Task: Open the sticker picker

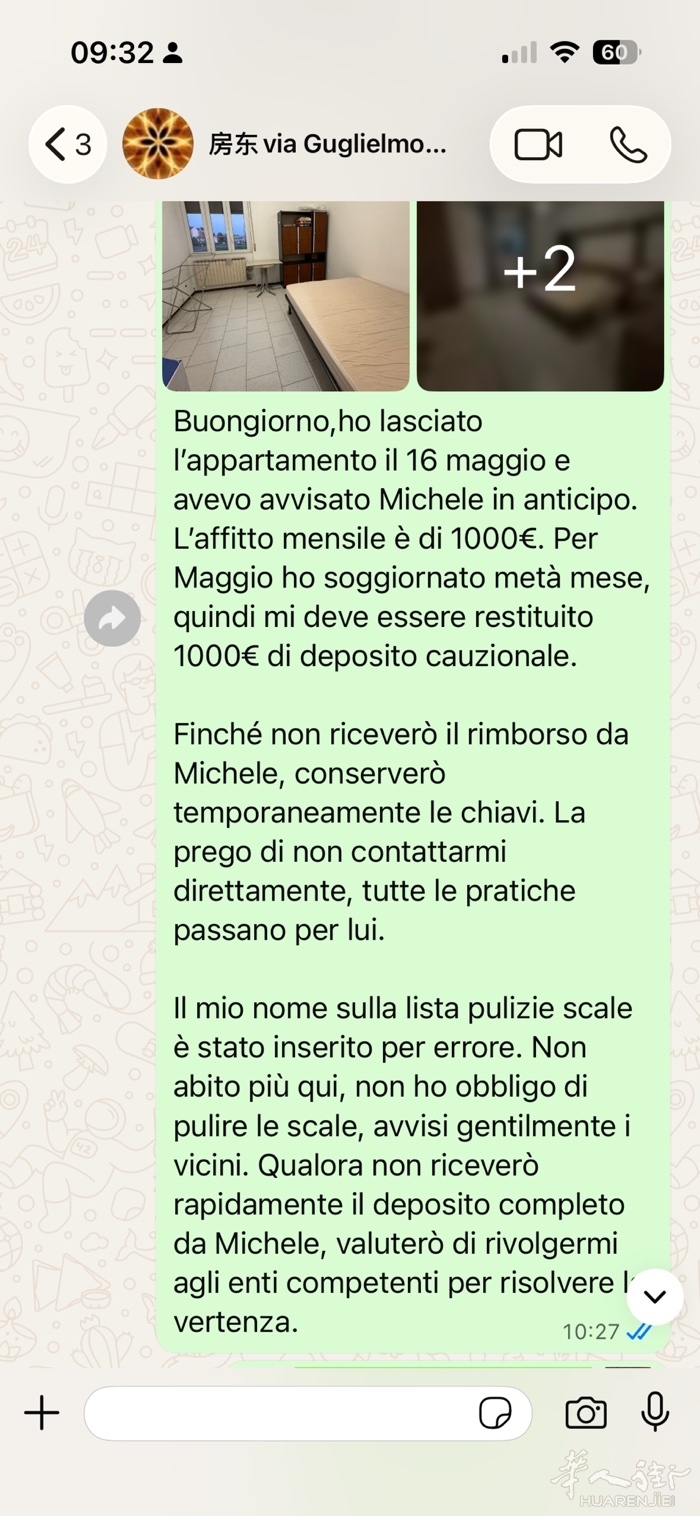Action: tap(496, 1413)
